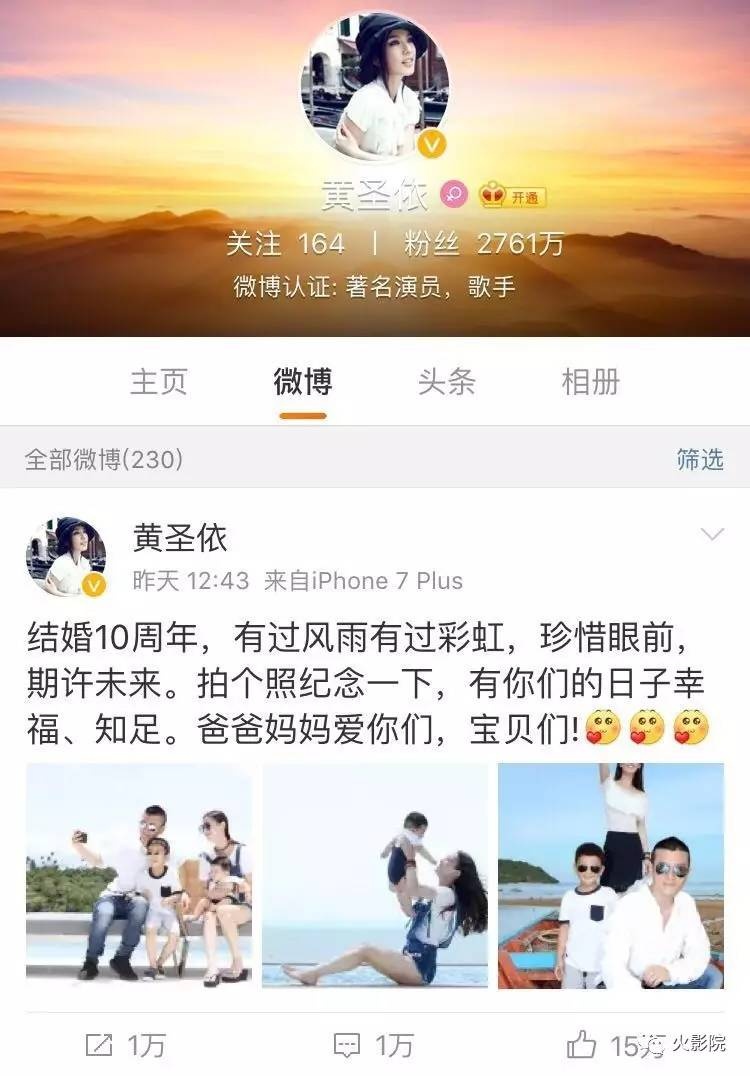Tap the 开通 membership crown badge

pos(513,196)
